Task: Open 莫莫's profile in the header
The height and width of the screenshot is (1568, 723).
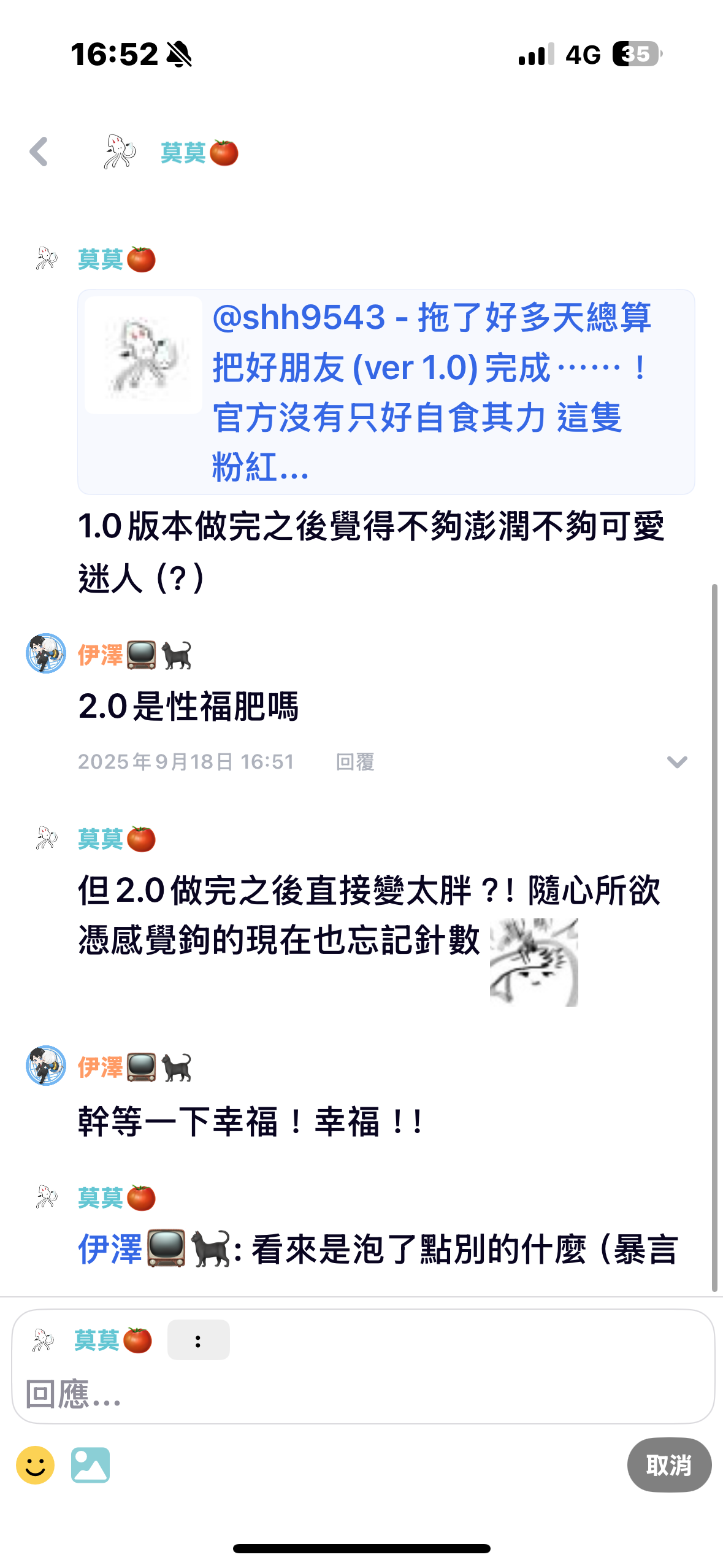Action: point(183,153)
